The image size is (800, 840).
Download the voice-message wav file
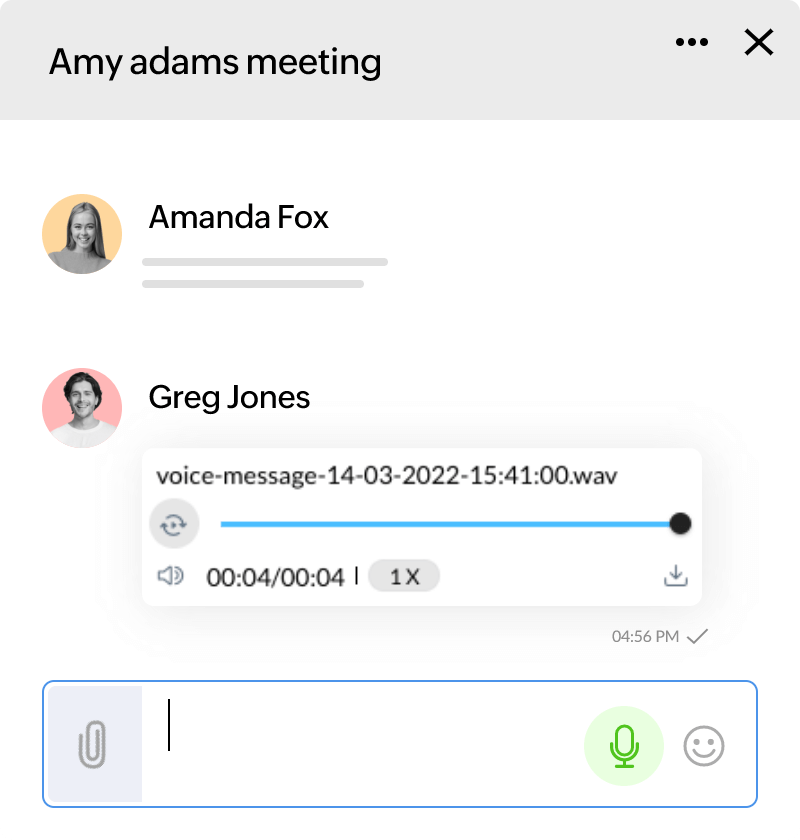pos(676,576)
